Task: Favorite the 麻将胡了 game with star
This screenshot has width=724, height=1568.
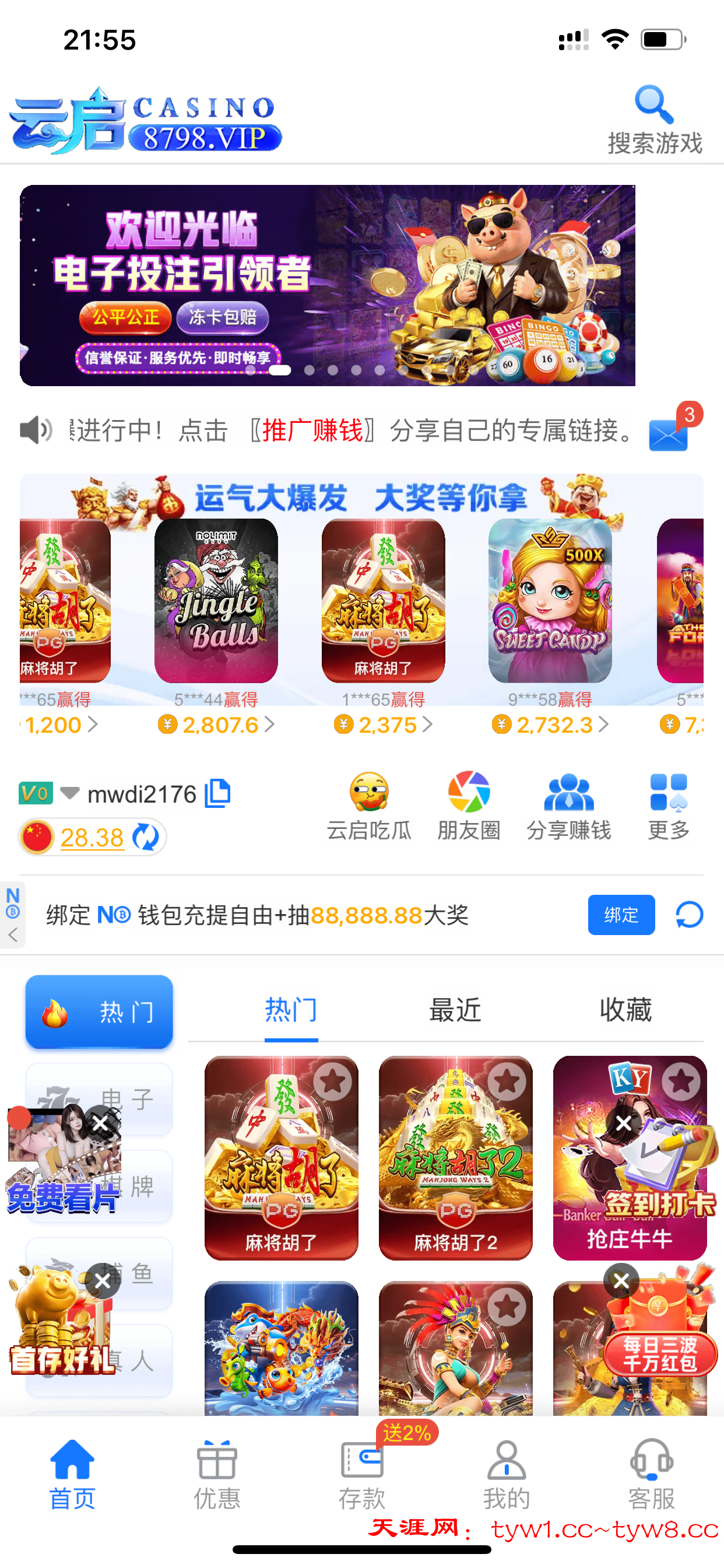Action: (332, 1081)
